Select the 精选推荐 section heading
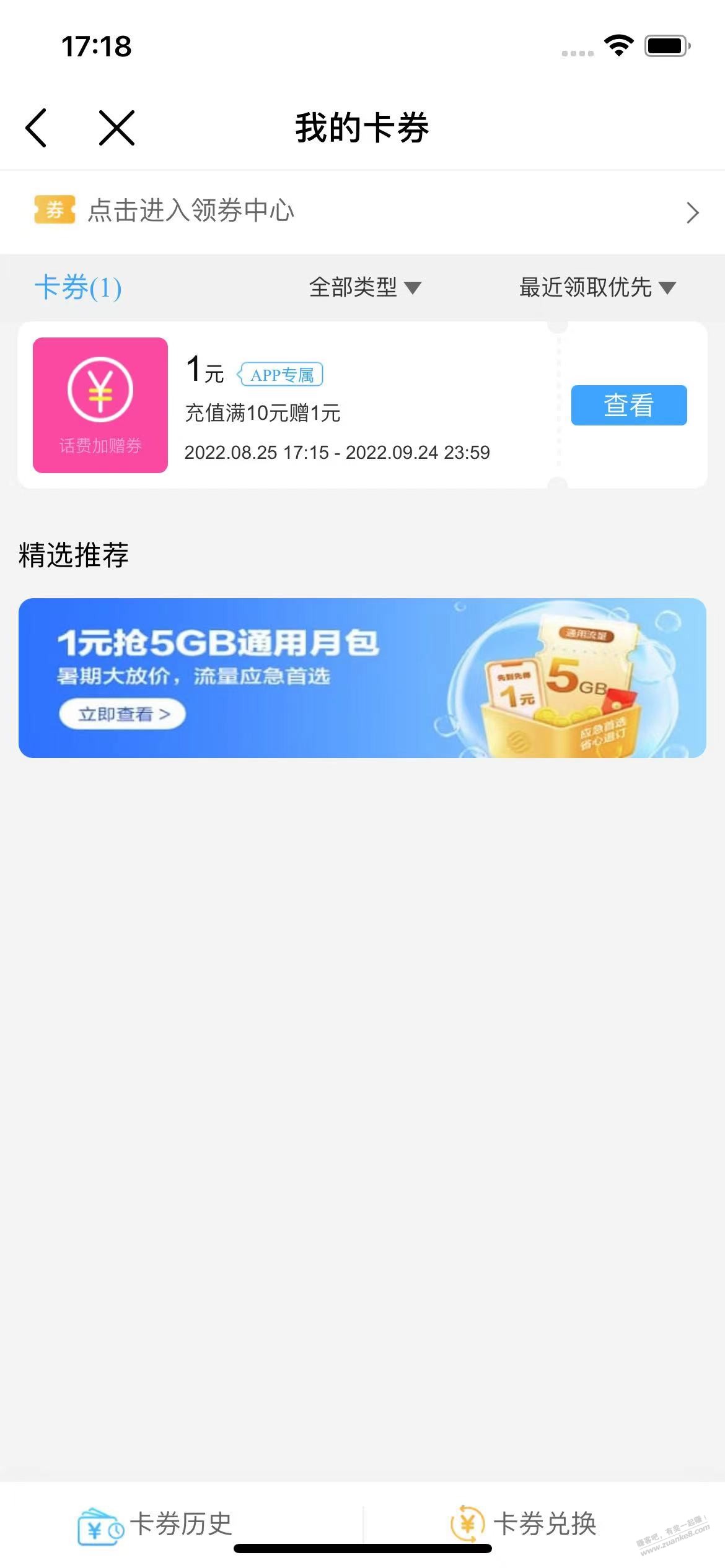 pyautogui.click(x=74, y=554)
